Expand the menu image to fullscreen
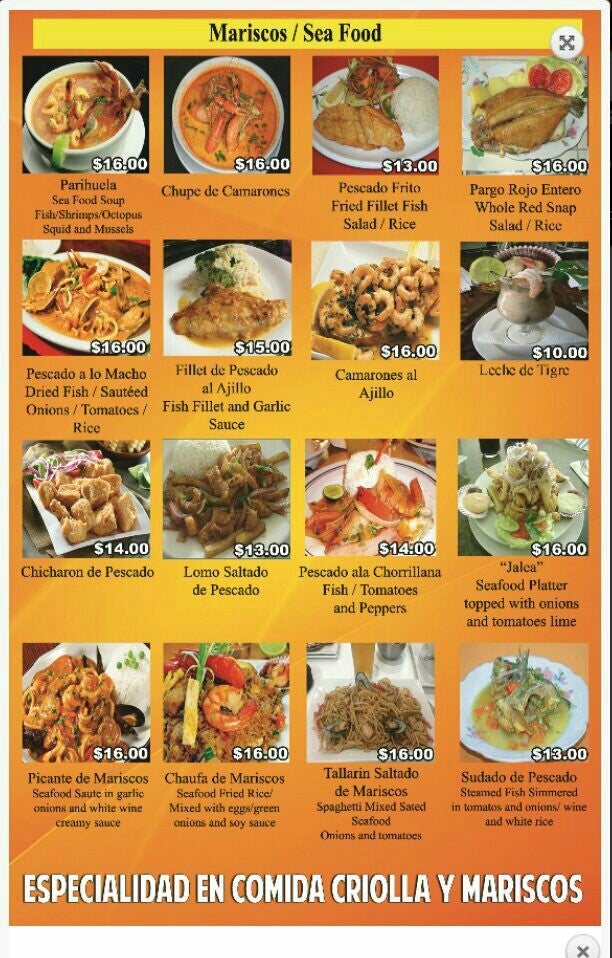The image size is (612, 958). pos(566,42)
